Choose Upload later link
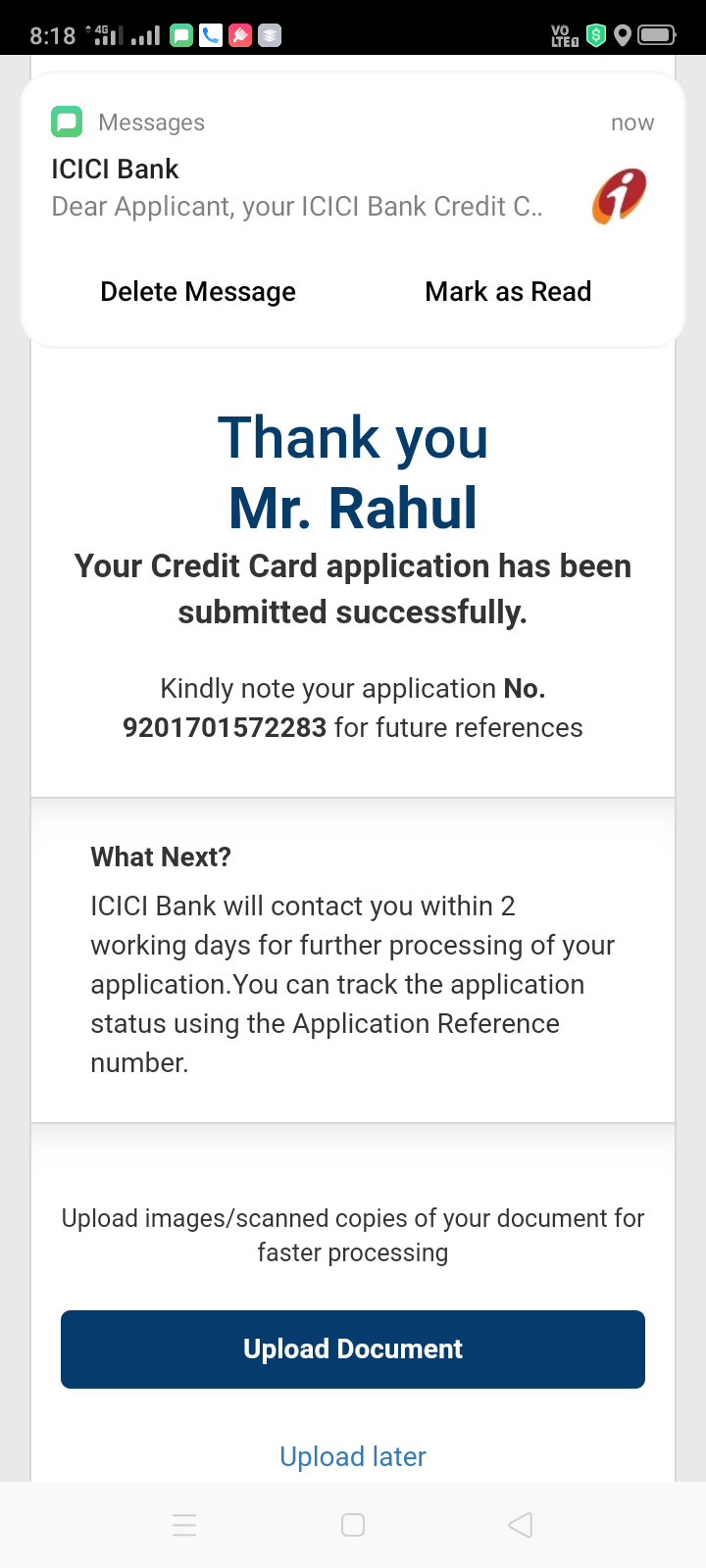 coord(353,1456)
